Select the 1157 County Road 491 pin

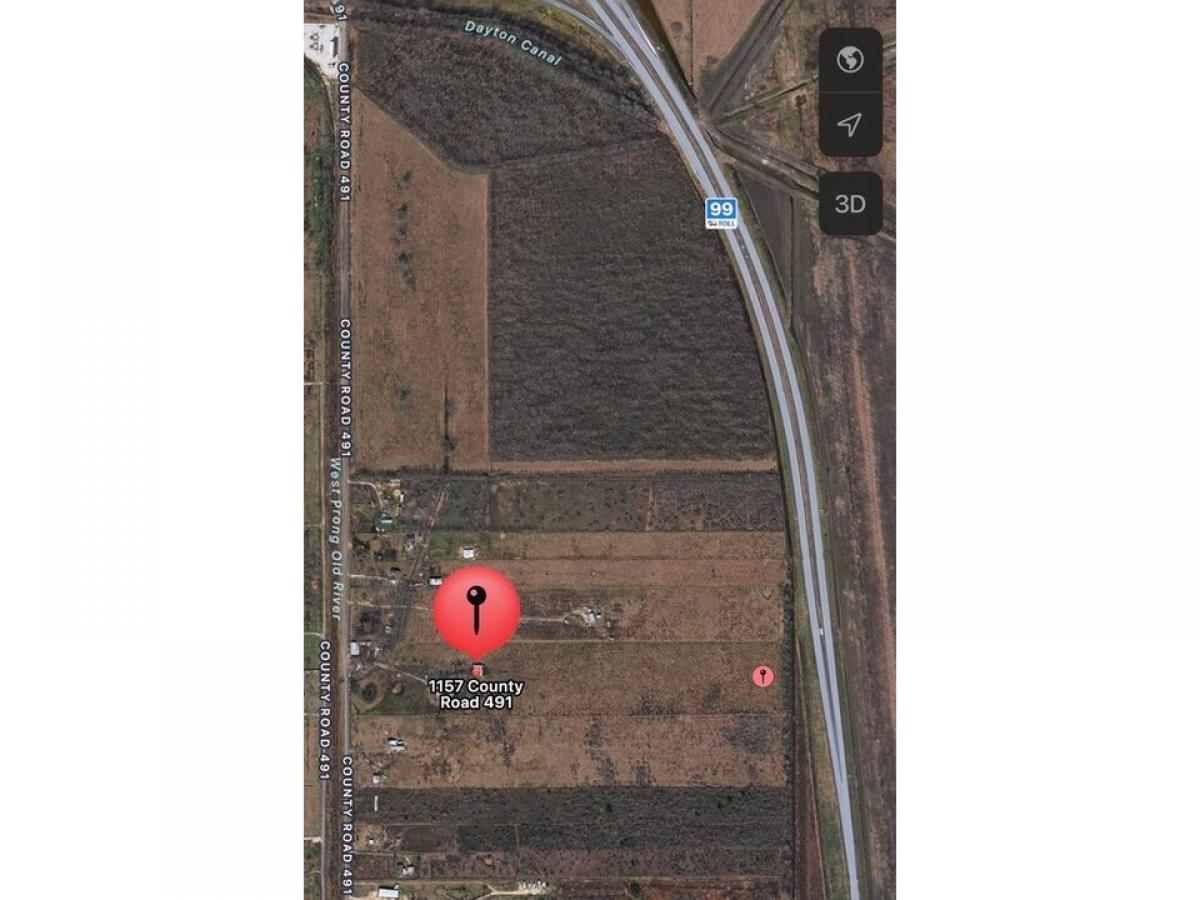pyautogui.click(x=477, y=612)
